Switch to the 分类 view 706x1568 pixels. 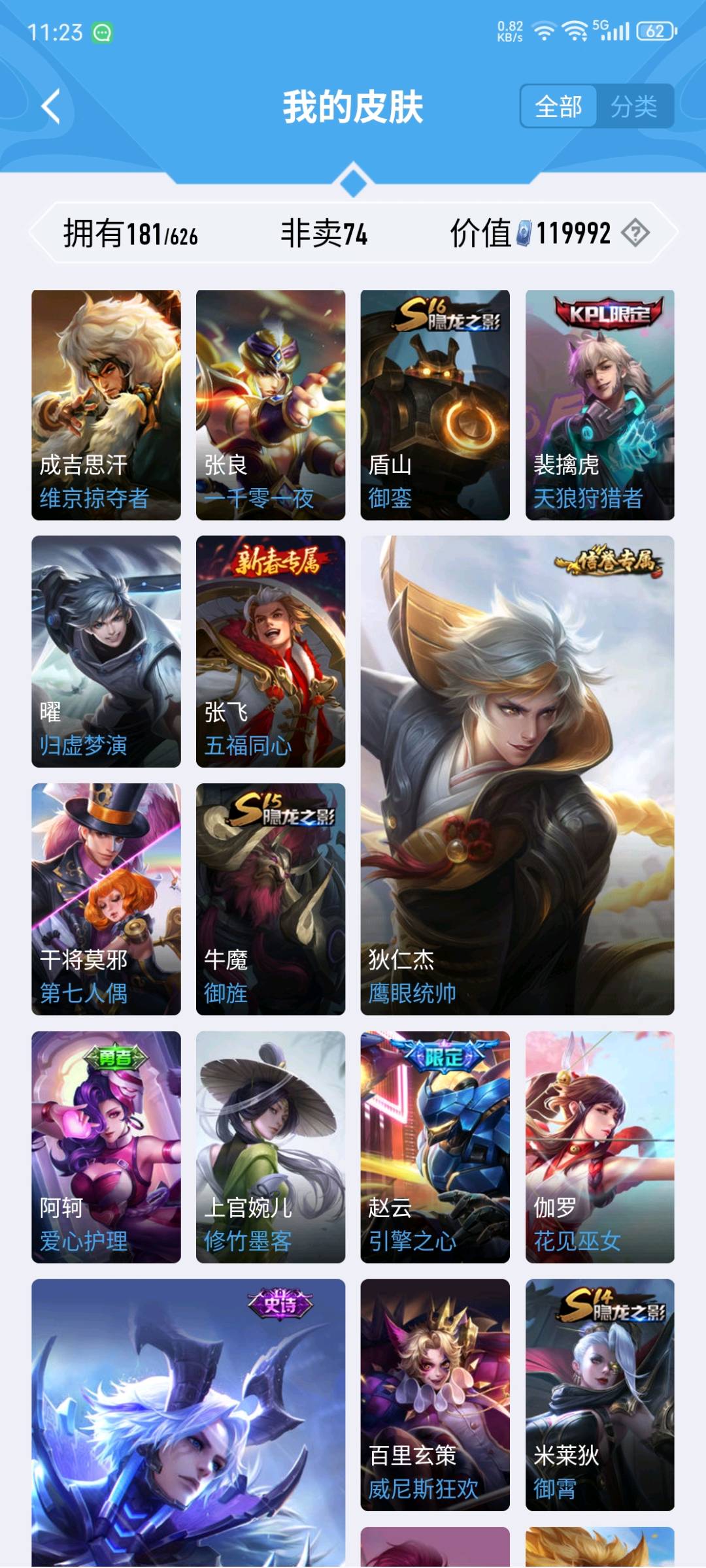point(633,106)
